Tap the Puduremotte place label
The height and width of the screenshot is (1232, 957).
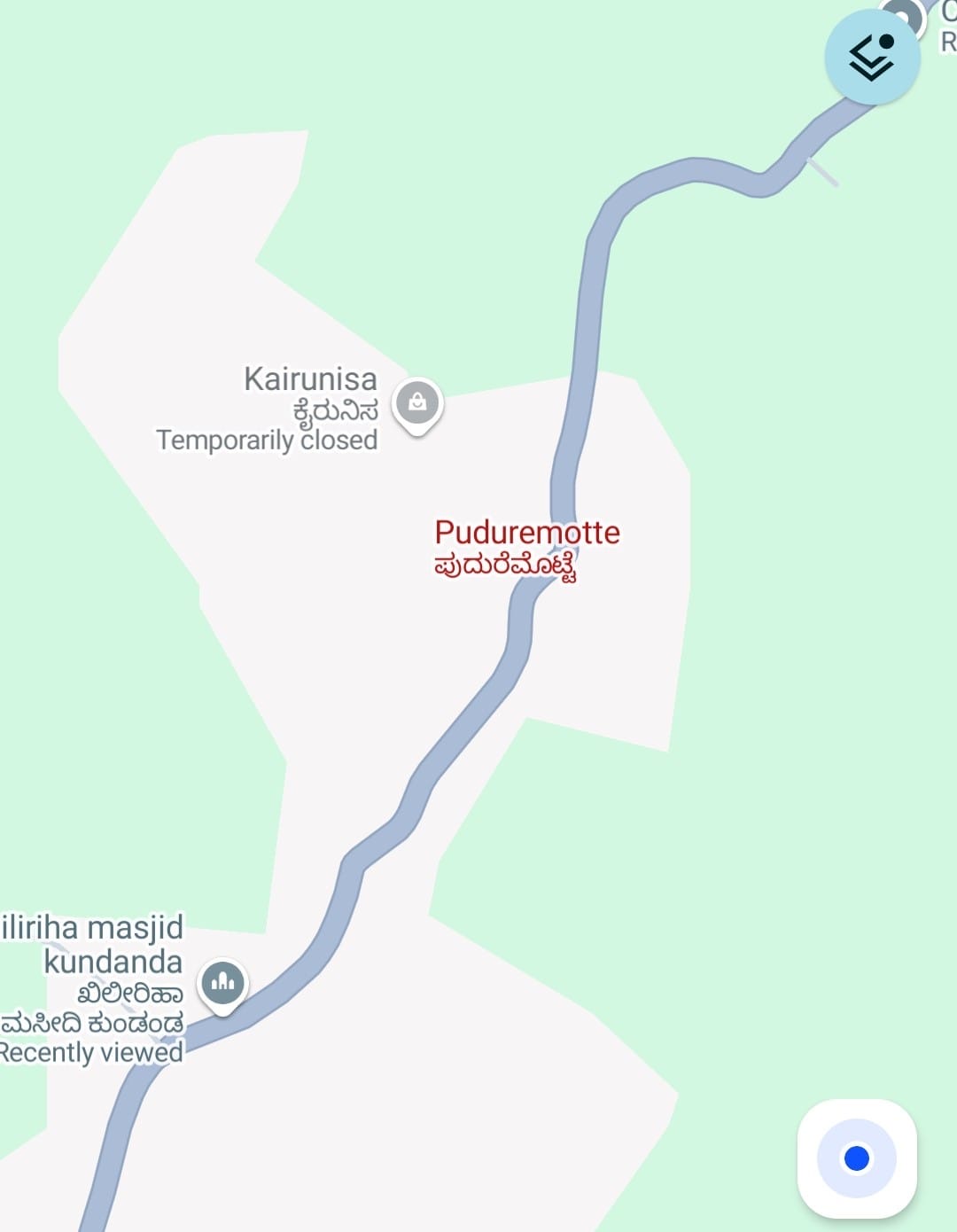(526, 534)
